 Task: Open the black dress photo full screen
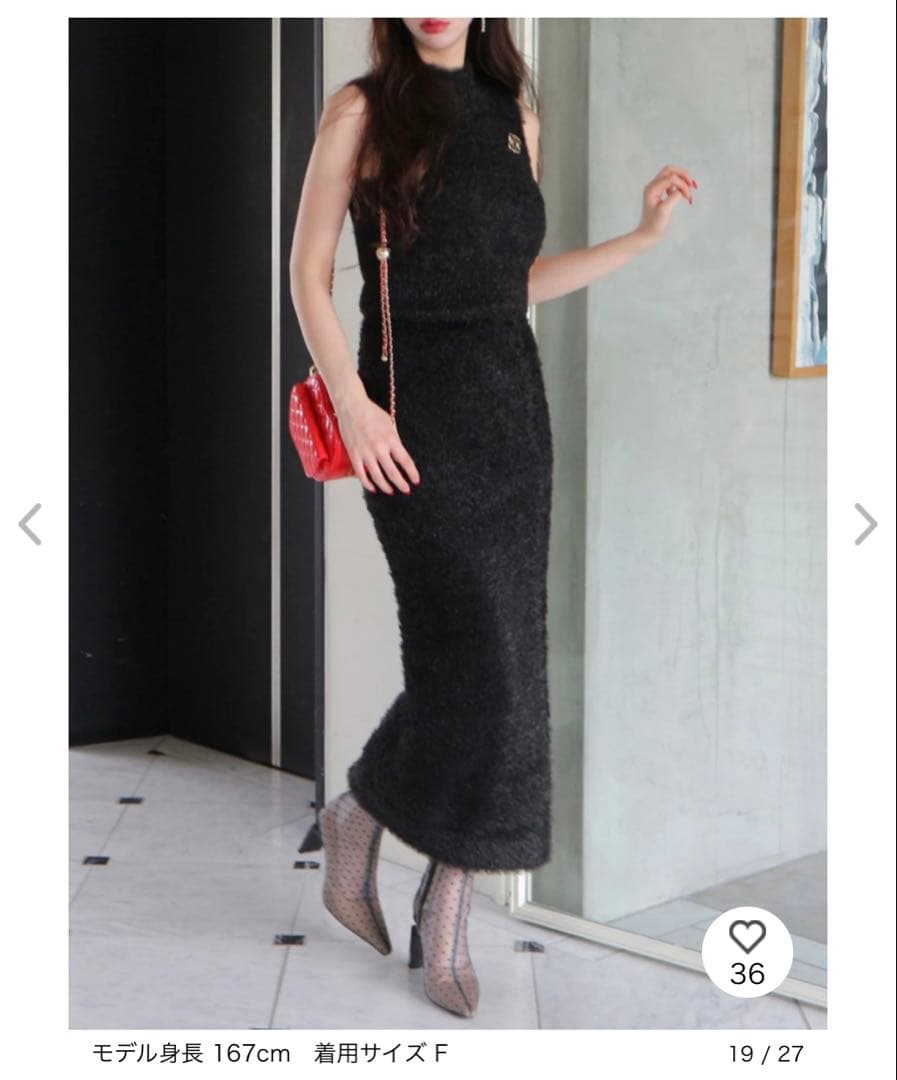coord(448,500)
